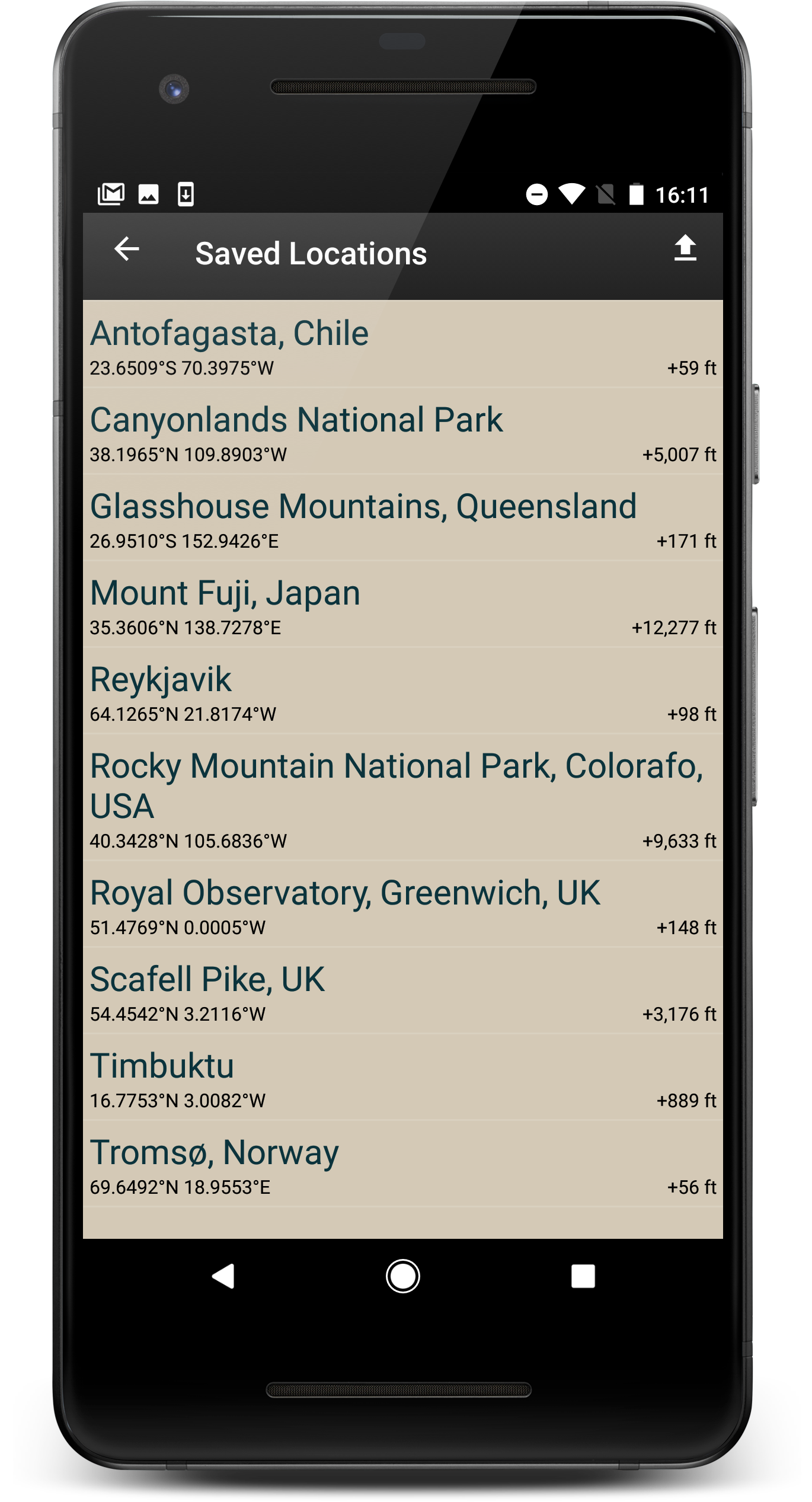Choose Scafell Pike, UK
Viewport: 812px width, 1502px height.
click(403, 991)
